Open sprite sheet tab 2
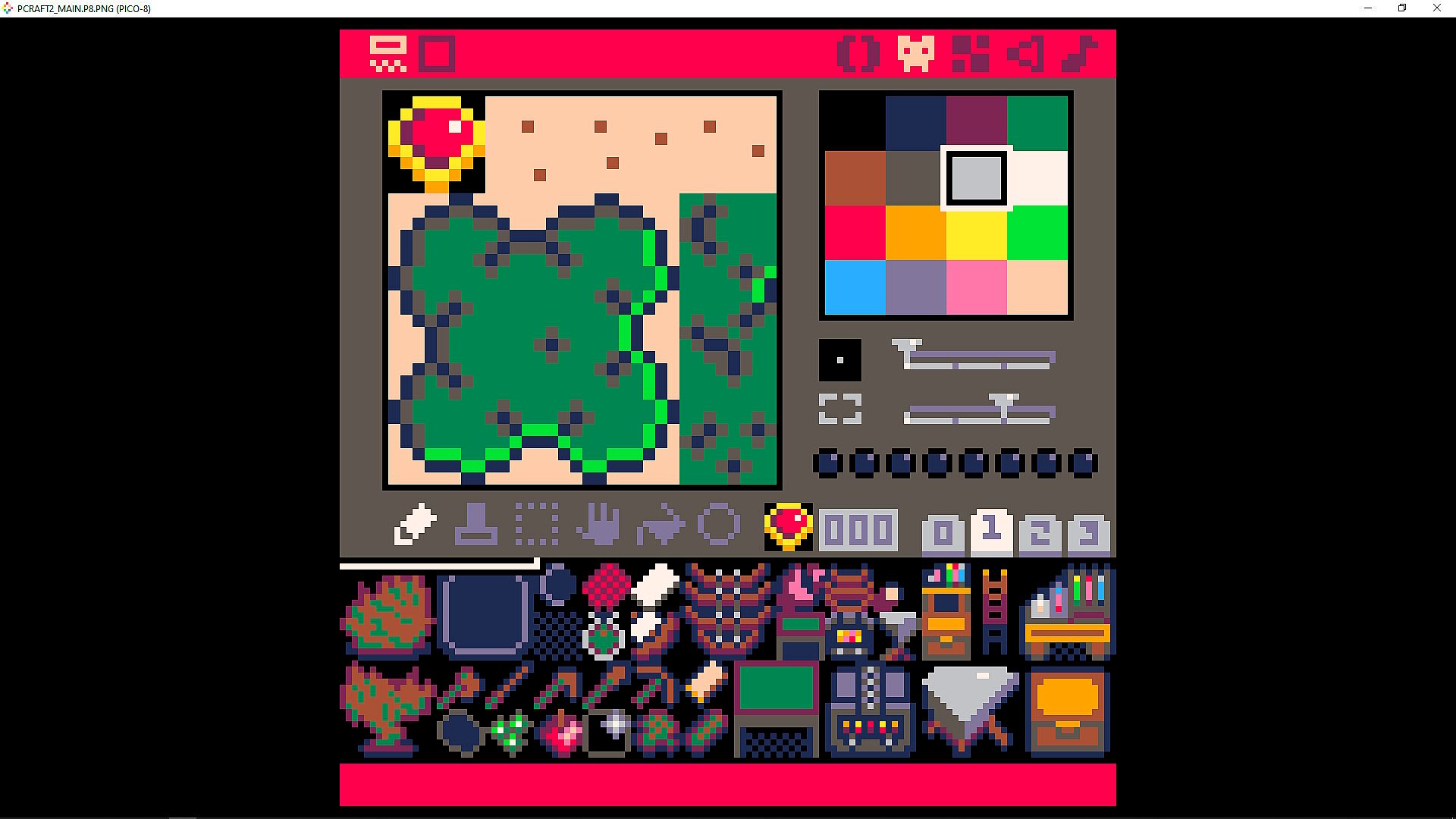The width and height of the screenshot is (1456, 819). tap(1040, 533)
